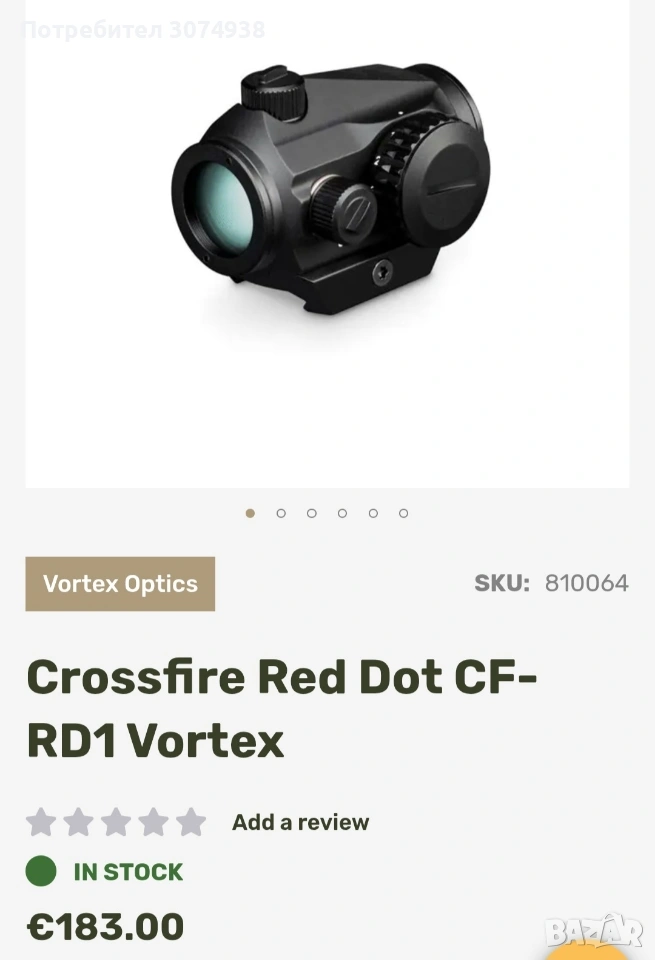
Task: Tap the Add a review link
Action: coord(300,822)
